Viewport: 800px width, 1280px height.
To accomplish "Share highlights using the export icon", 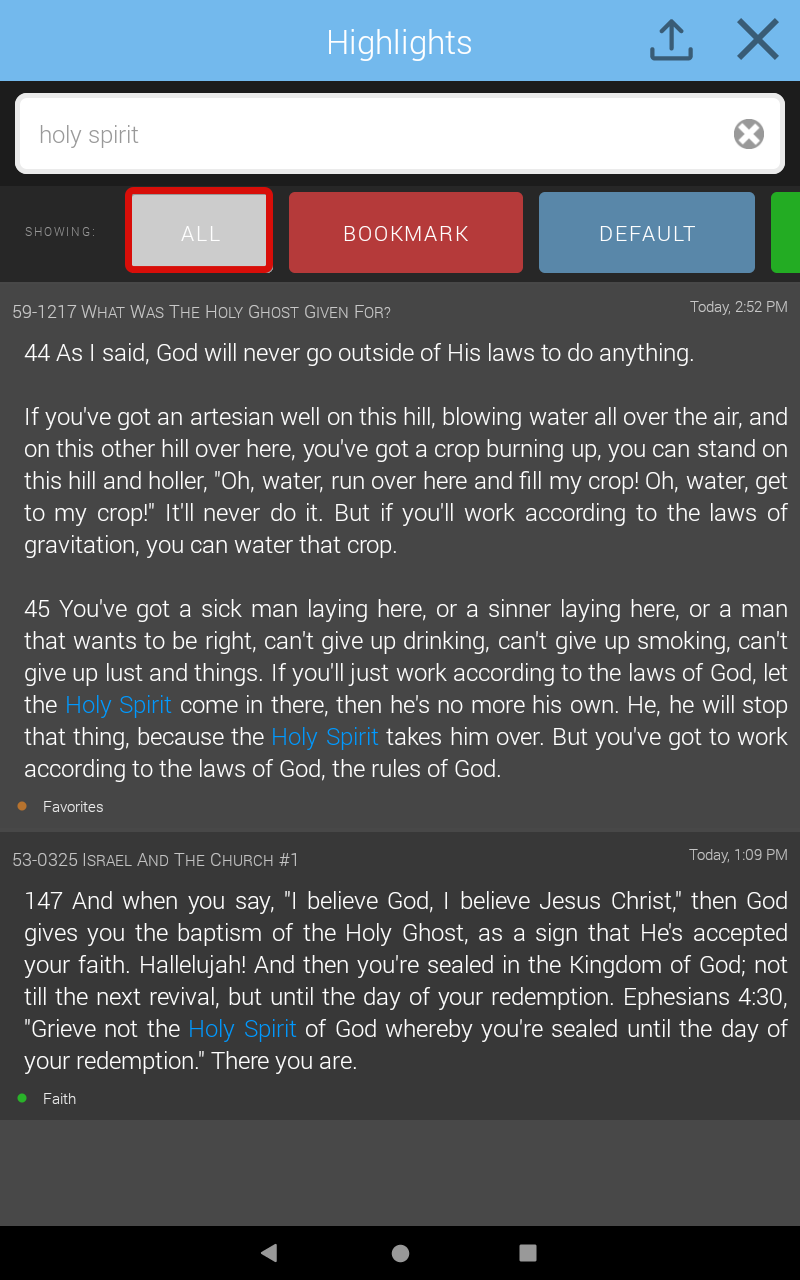I will point(671,41).
